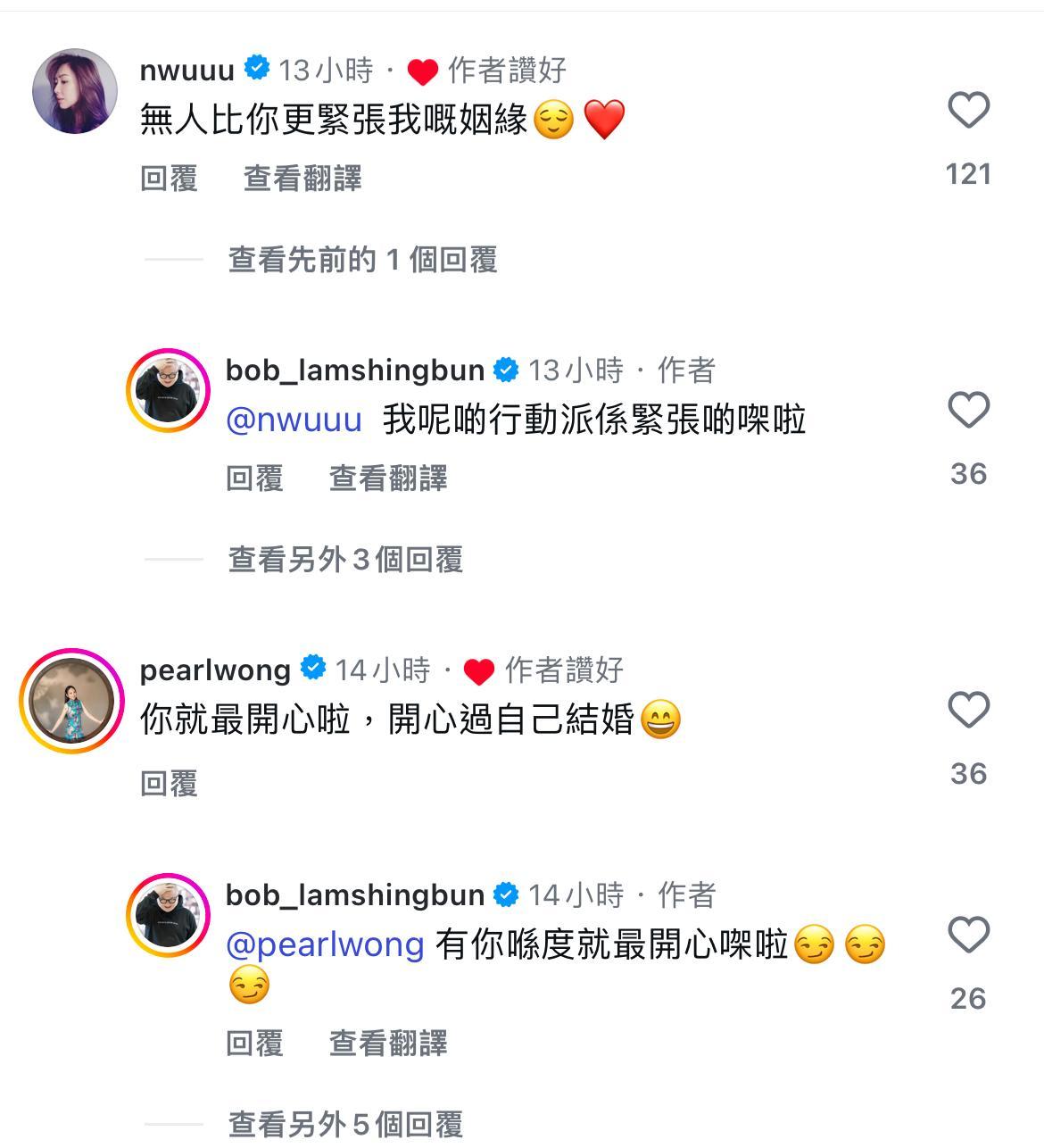
Task: Like nwuuu's comment with the heart icon
Action: (968, 111)
